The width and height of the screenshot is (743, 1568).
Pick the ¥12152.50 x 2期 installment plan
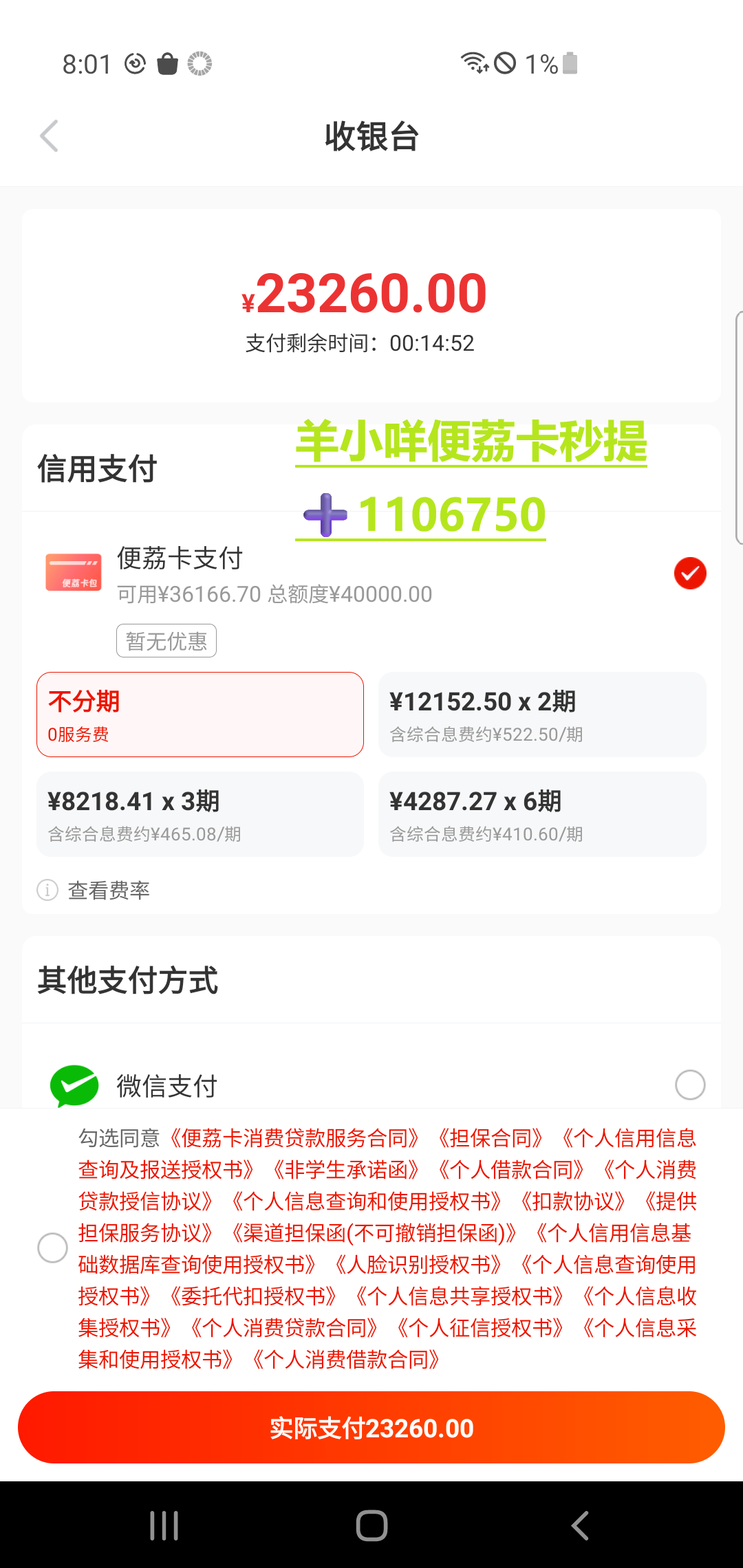click(x=542, y=715)
